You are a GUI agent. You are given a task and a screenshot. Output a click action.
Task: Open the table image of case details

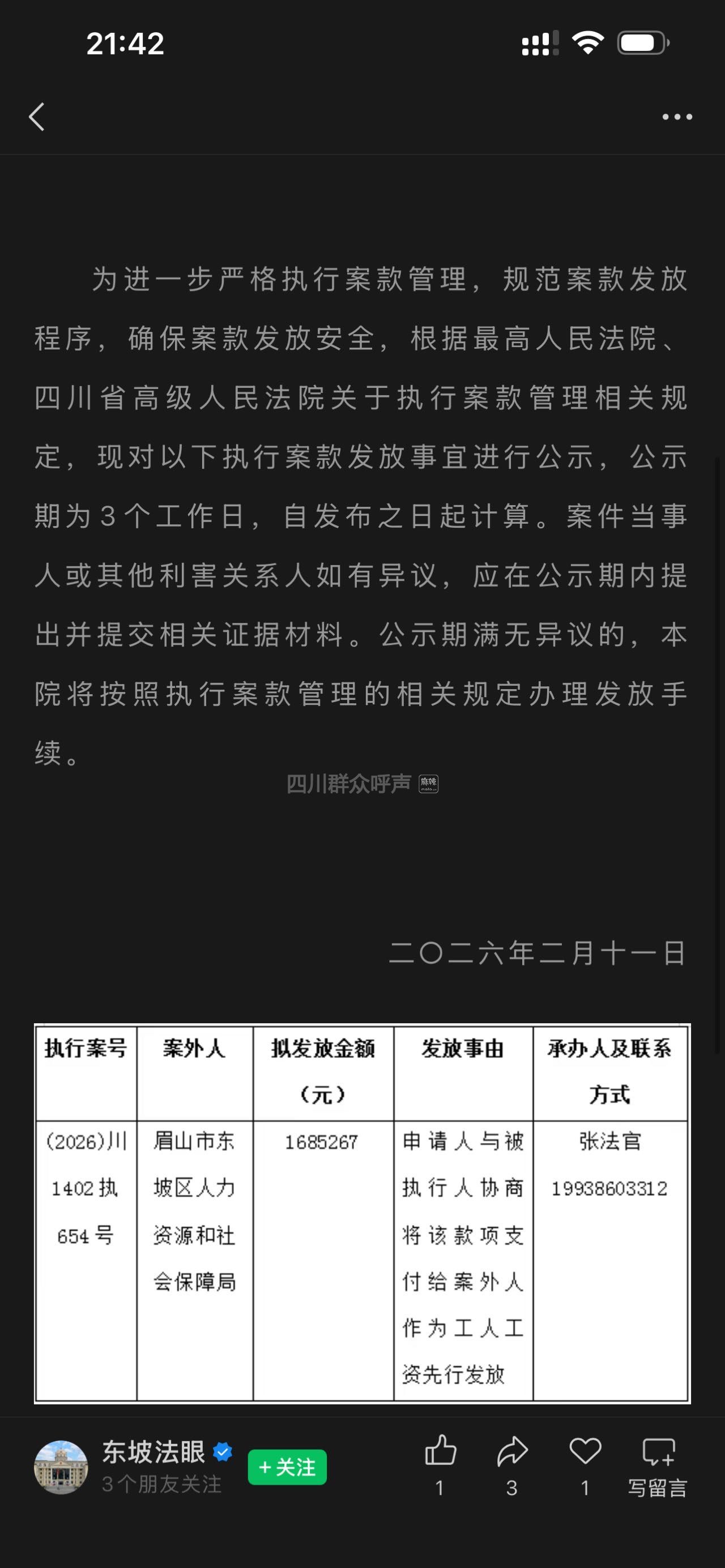click(362, 1214)
